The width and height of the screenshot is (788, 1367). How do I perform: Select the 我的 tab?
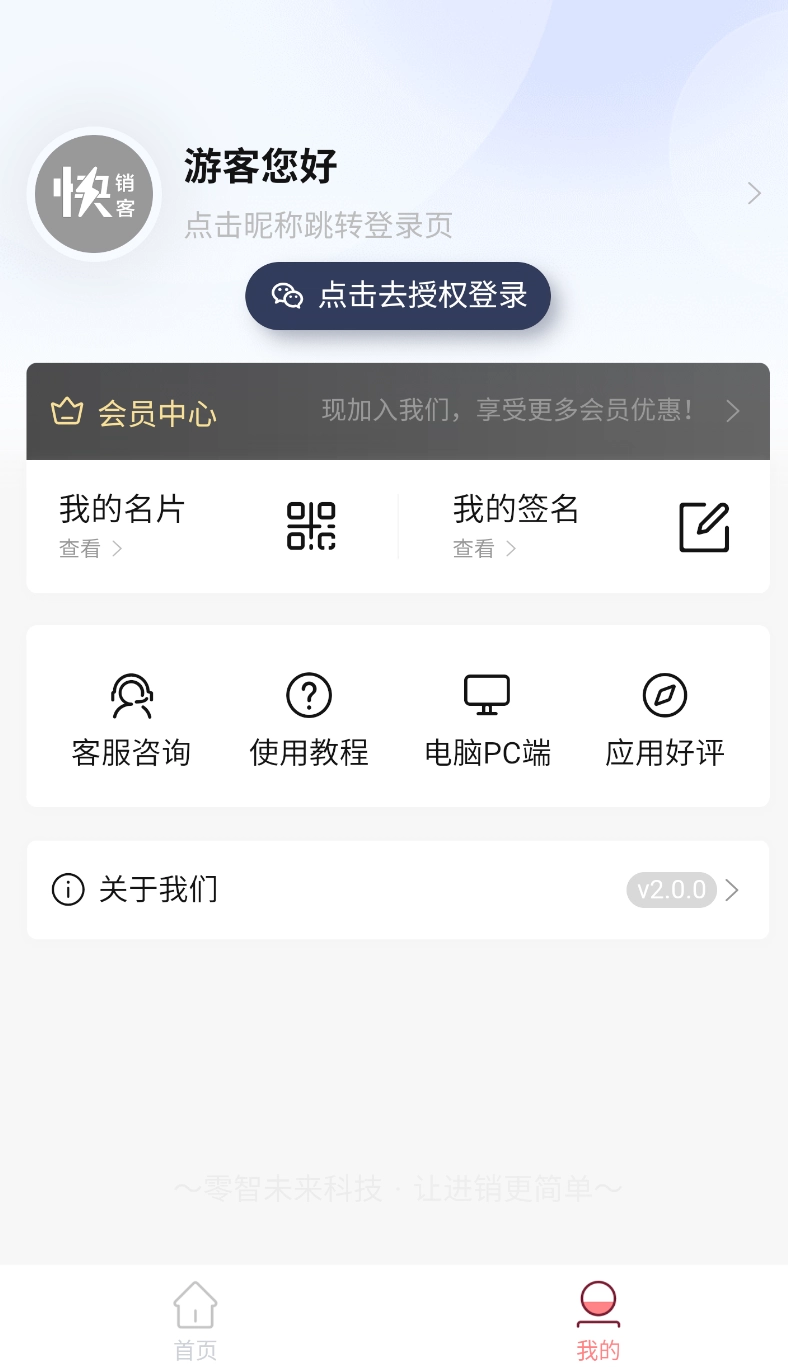(597, 1320)
